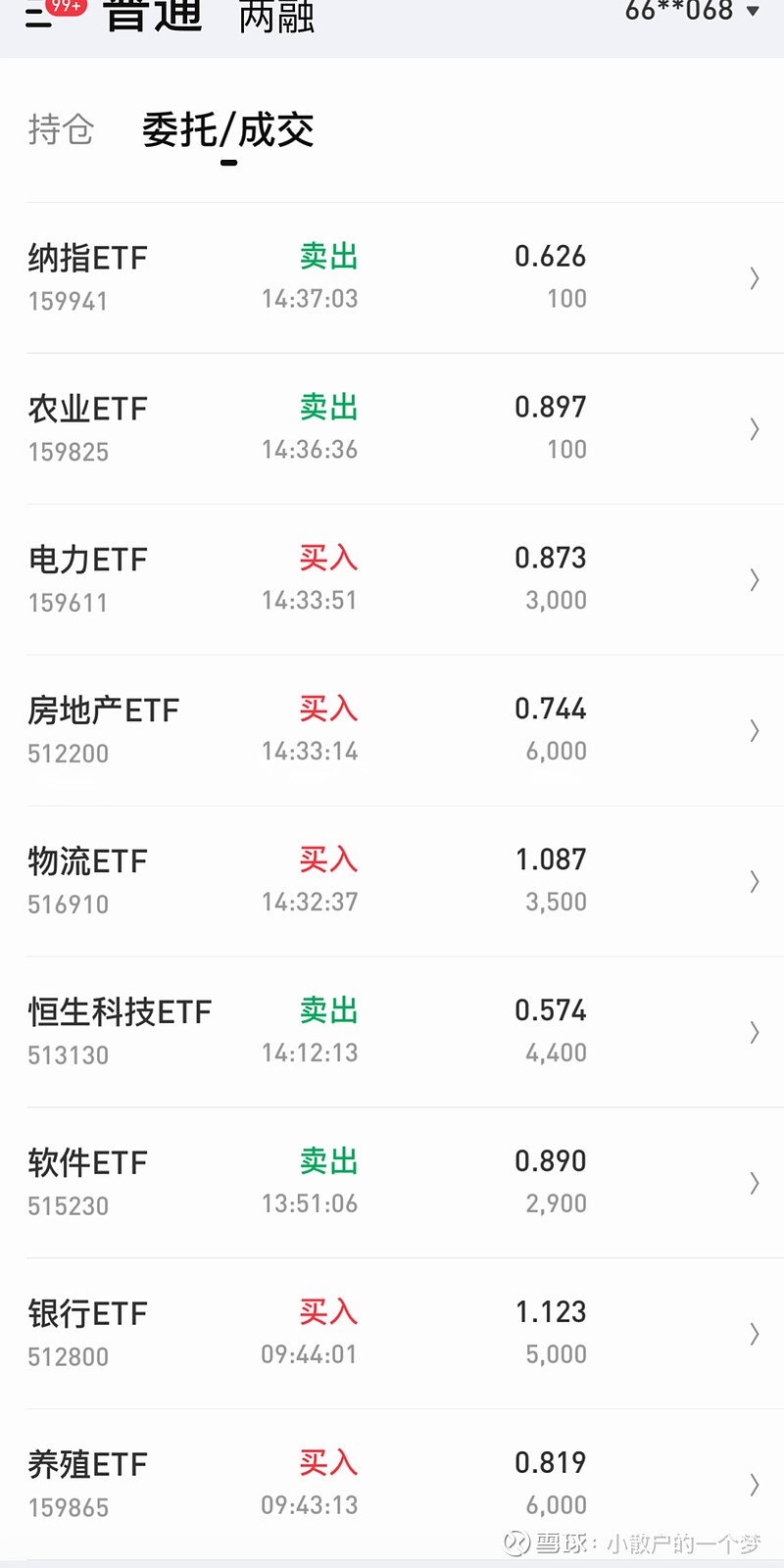
Task: Expand the 养殖ETF order details
Action: pos(753,1484)
